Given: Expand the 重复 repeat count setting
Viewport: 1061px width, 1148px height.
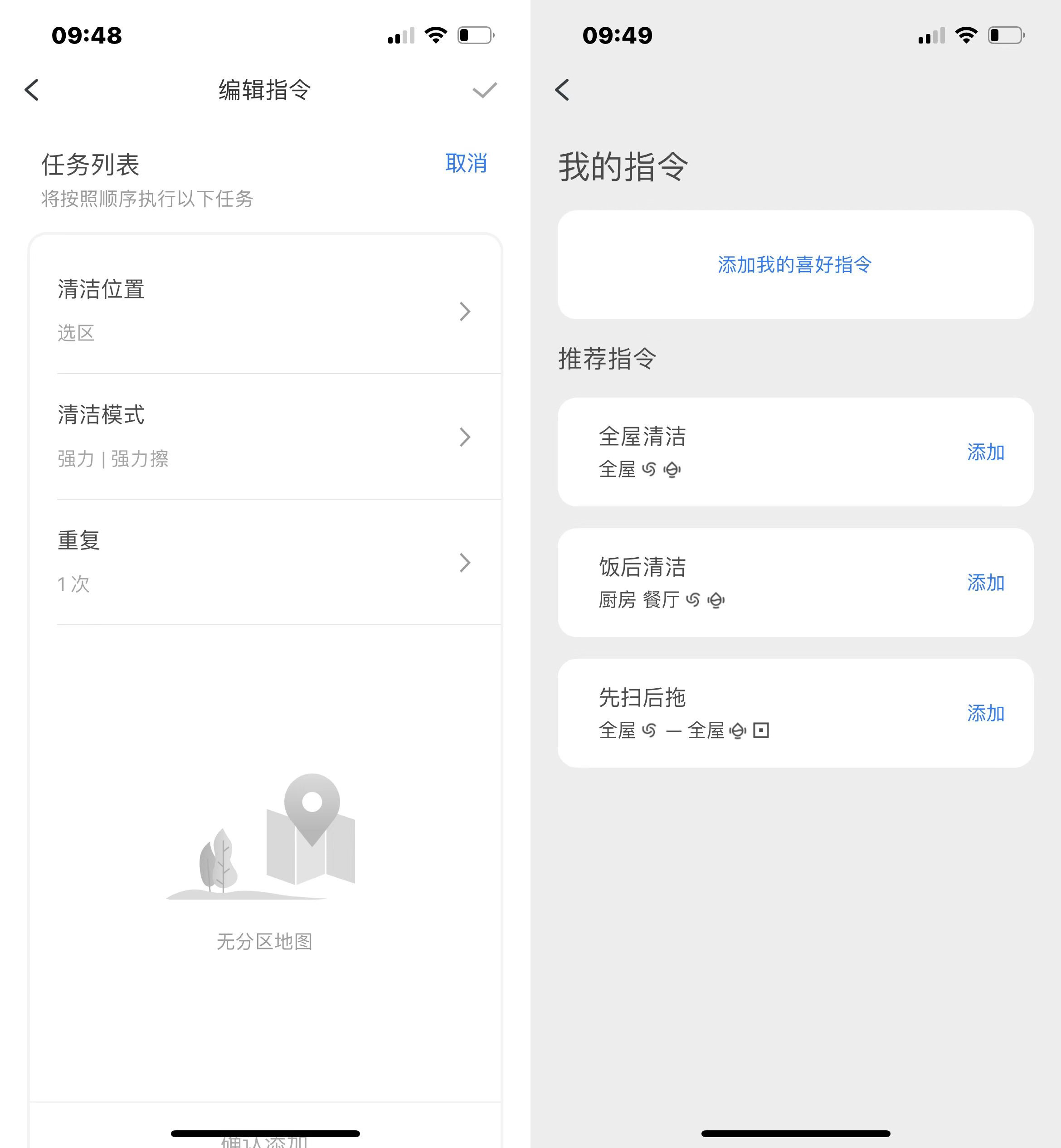Looking at the screenshot, I should pyautogui.click(x=464, y=563).
